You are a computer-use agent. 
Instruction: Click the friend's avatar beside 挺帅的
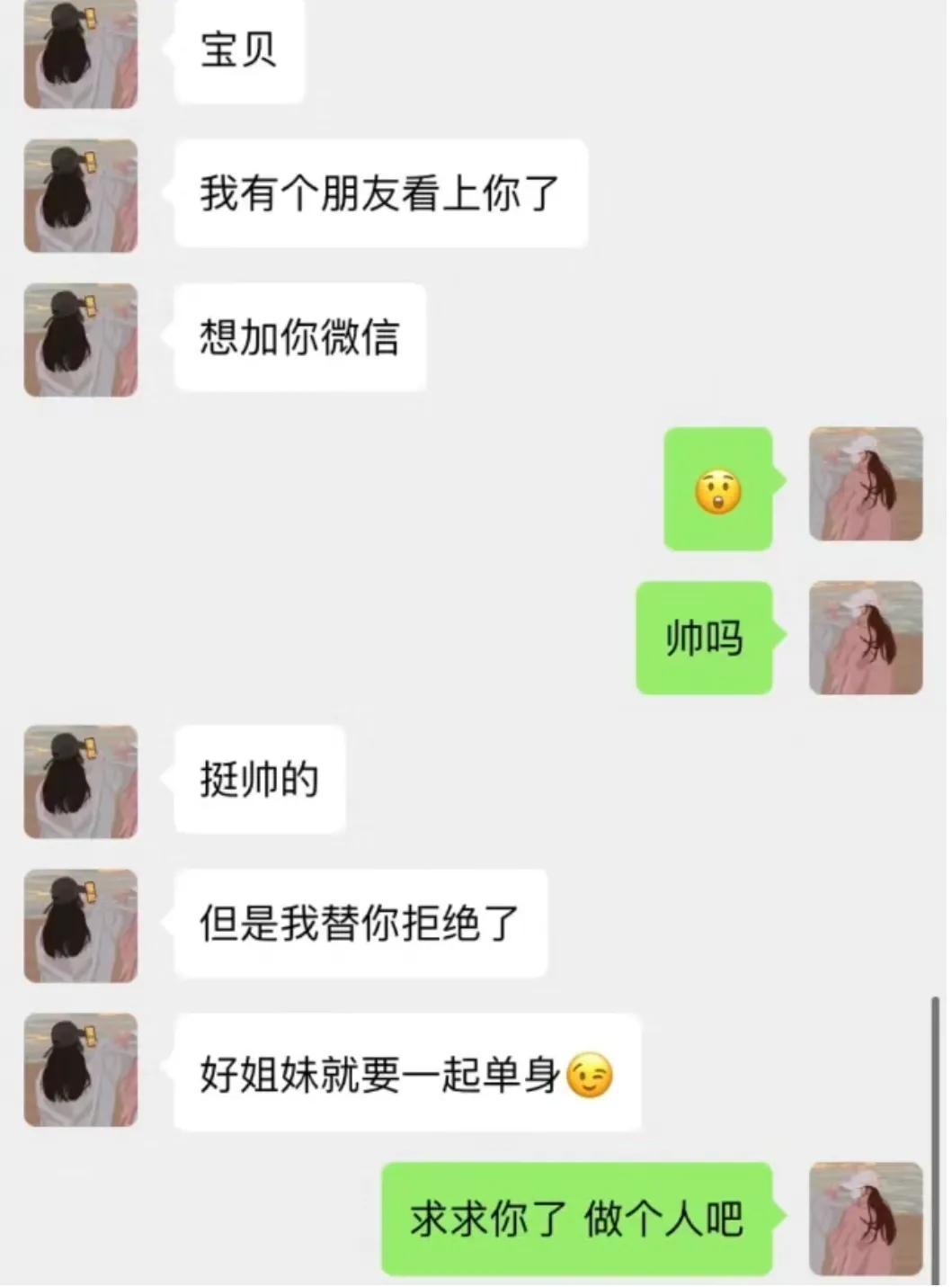(80, 782)
